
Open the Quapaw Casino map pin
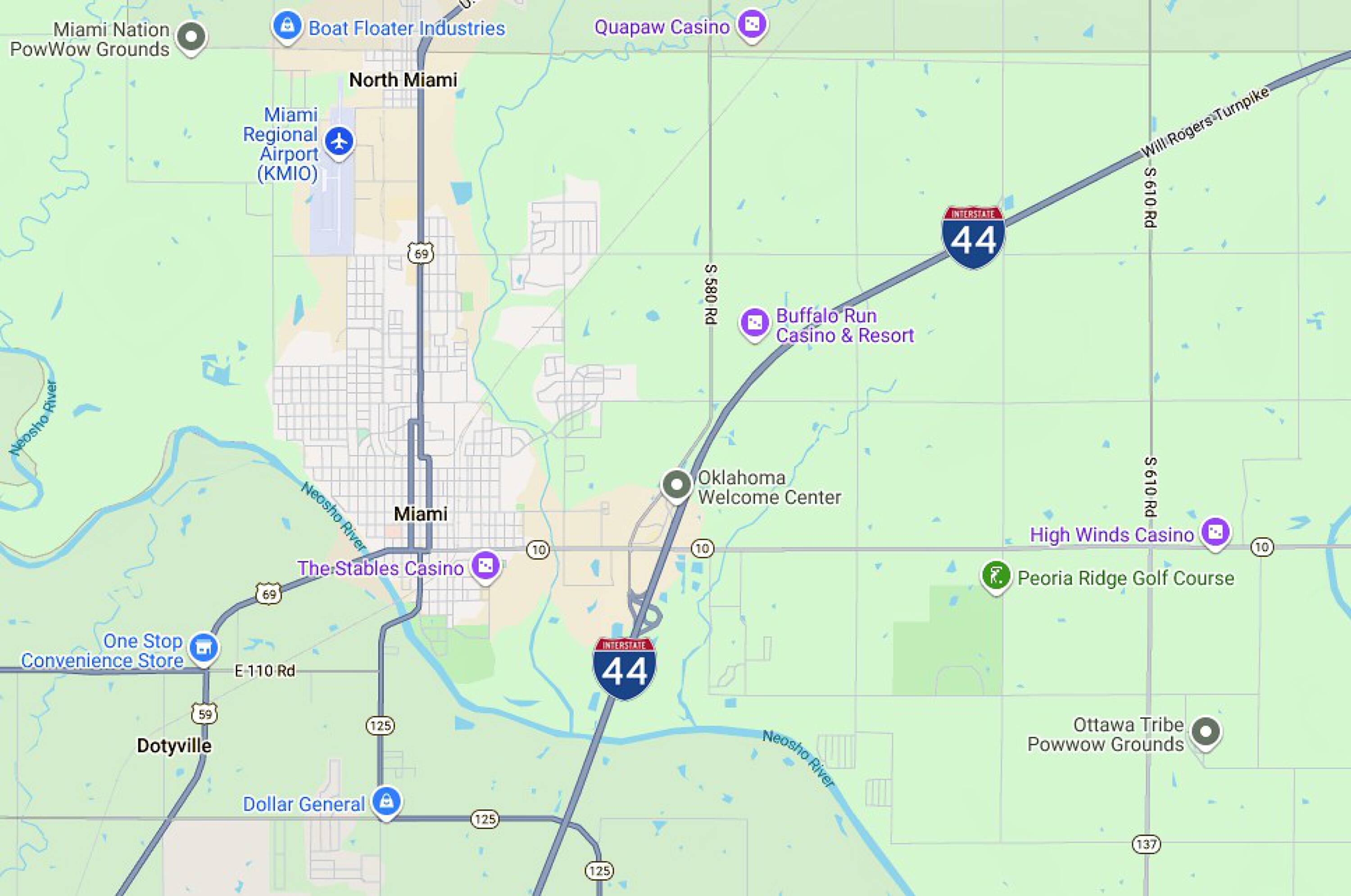point(752,26)
